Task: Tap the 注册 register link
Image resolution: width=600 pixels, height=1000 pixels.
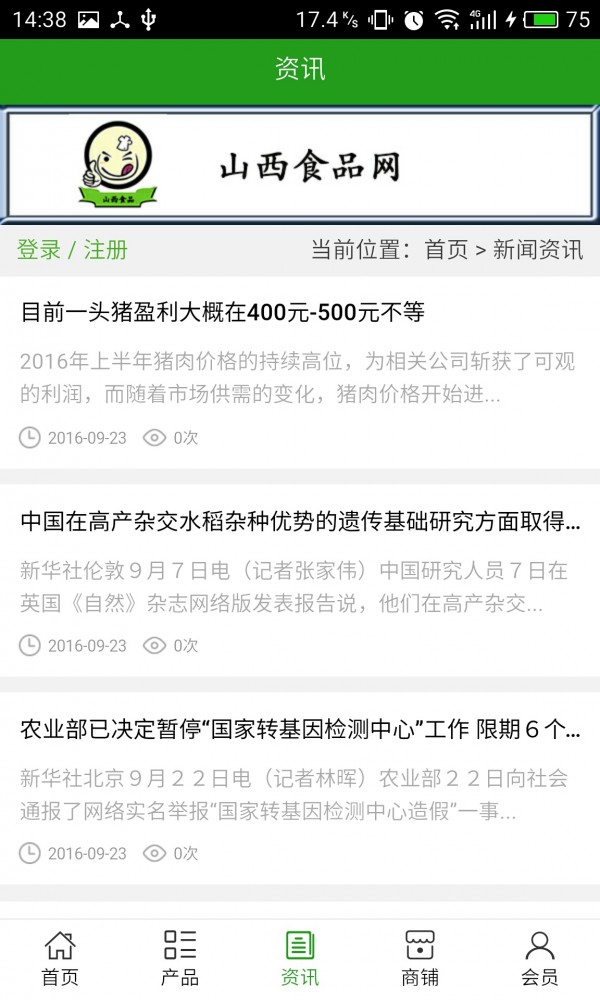Action: [x=105, y=250]
